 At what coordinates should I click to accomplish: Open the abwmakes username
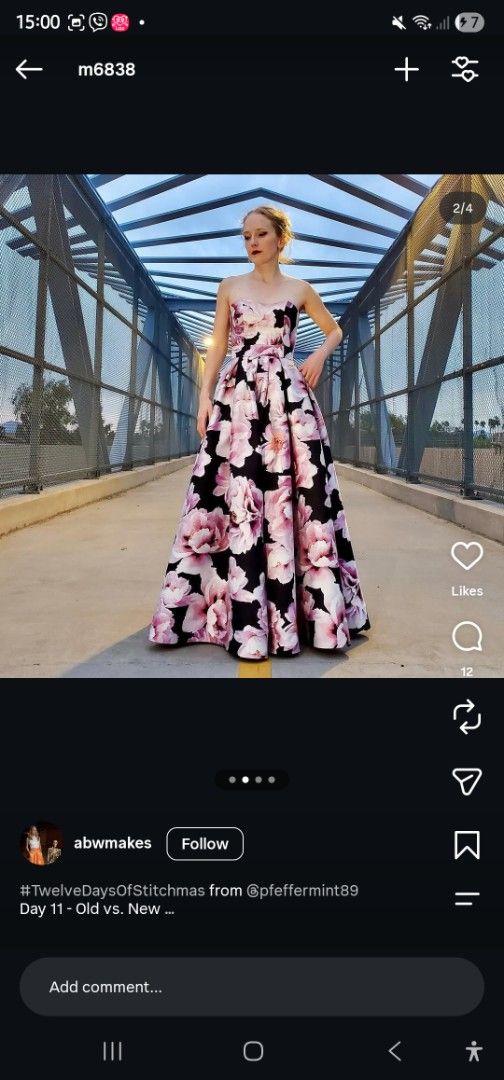coord(112,843)
